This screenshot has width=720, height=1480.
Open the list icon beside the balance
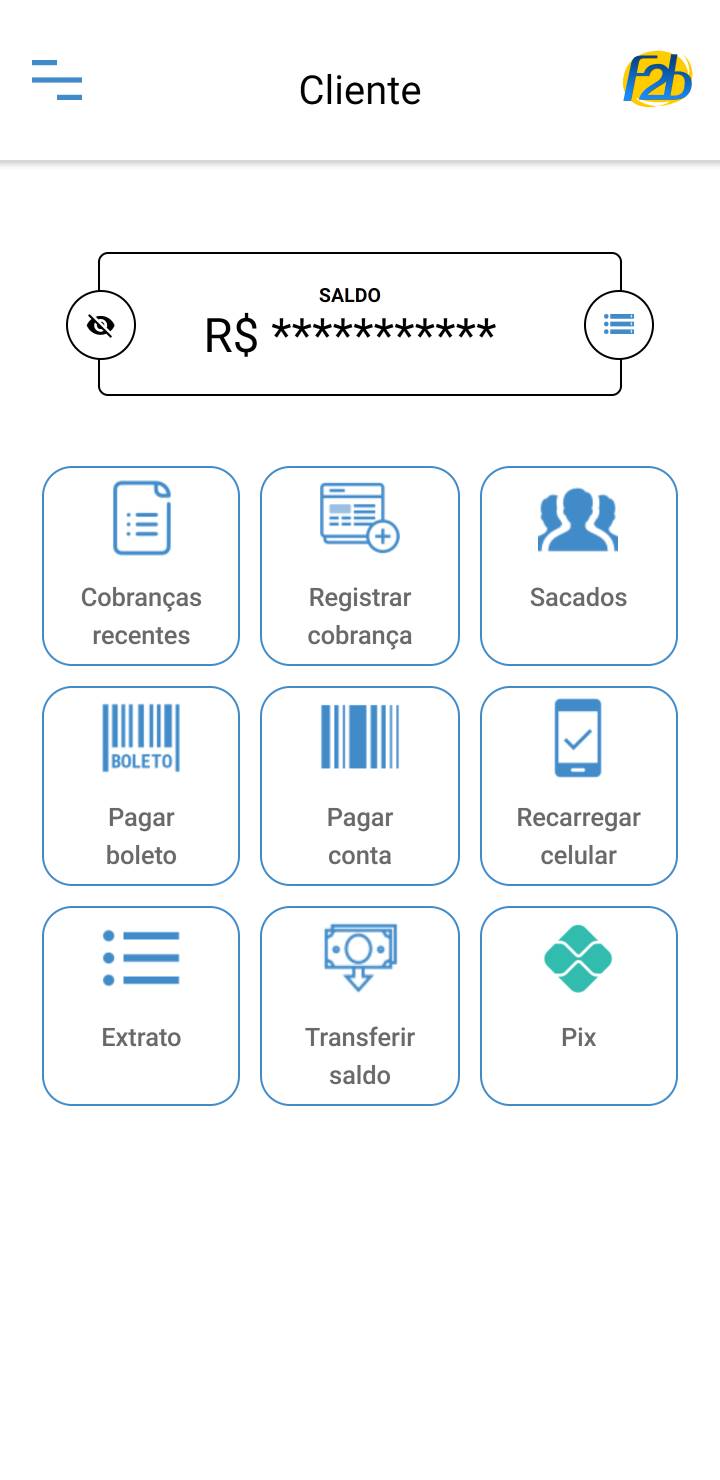(x=619, y=325)
